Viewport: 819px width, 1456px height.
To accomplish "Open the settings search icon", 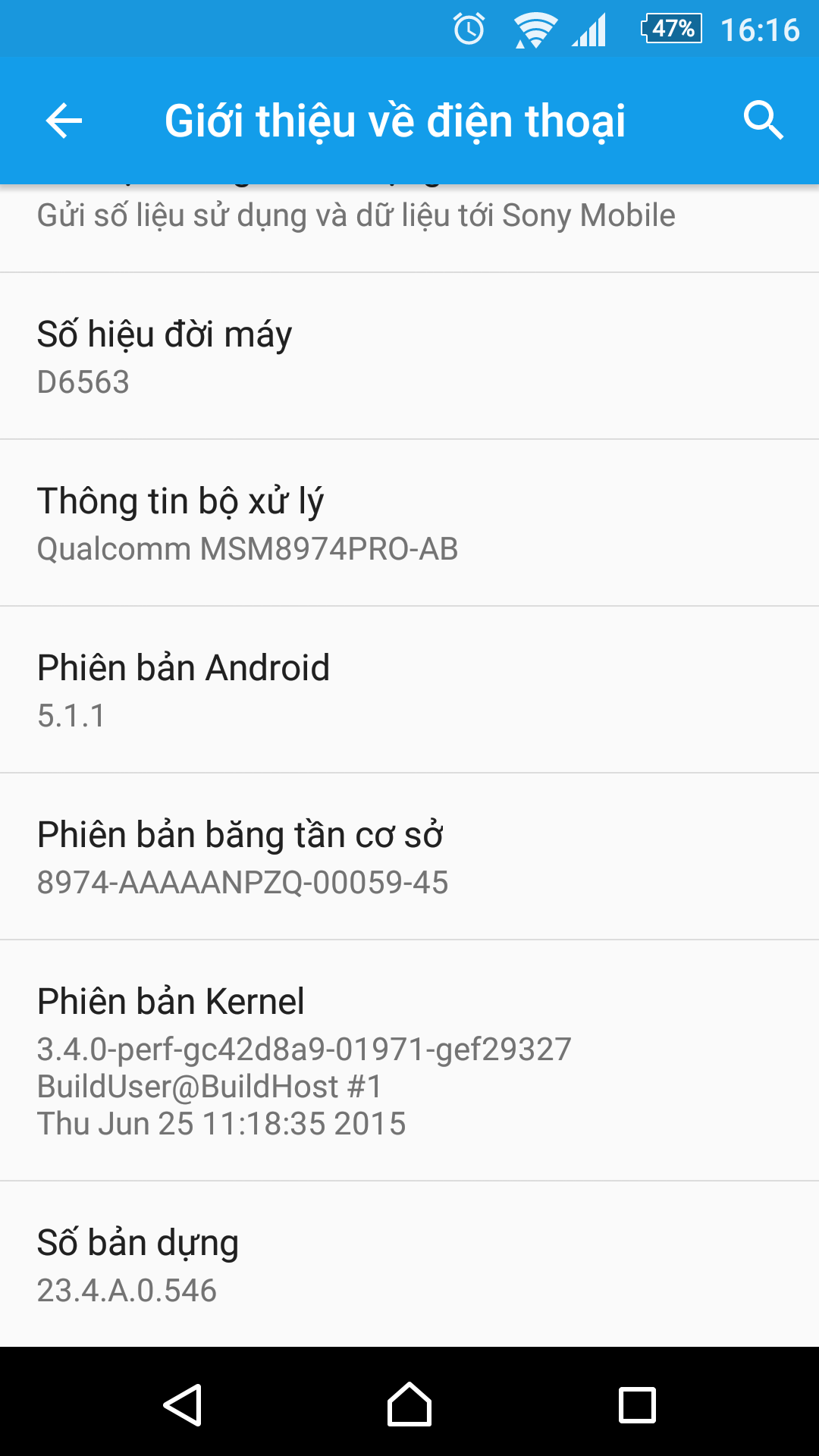I will click(762, 121).
